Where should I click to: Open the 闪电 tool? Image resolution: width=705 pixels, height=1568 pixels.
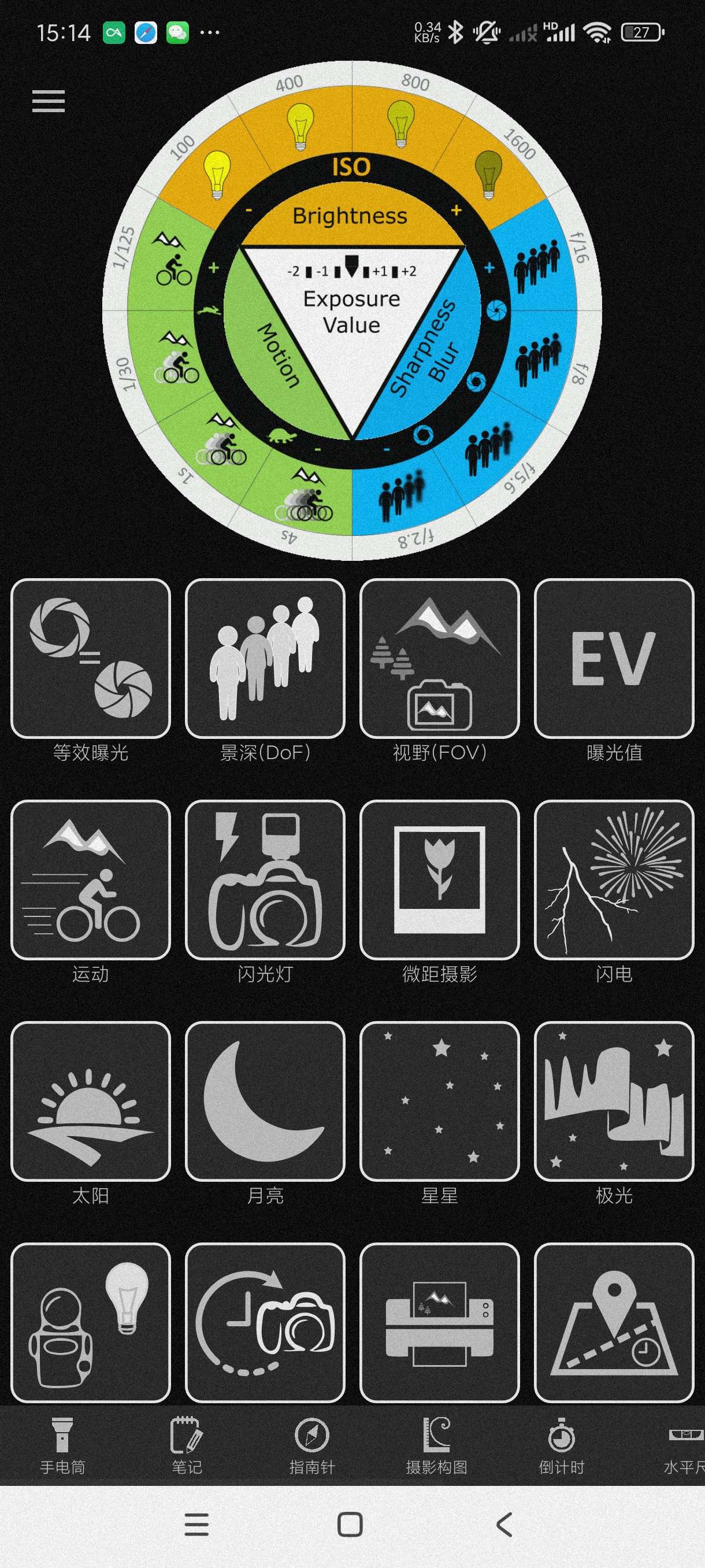[x=614, y=880]
